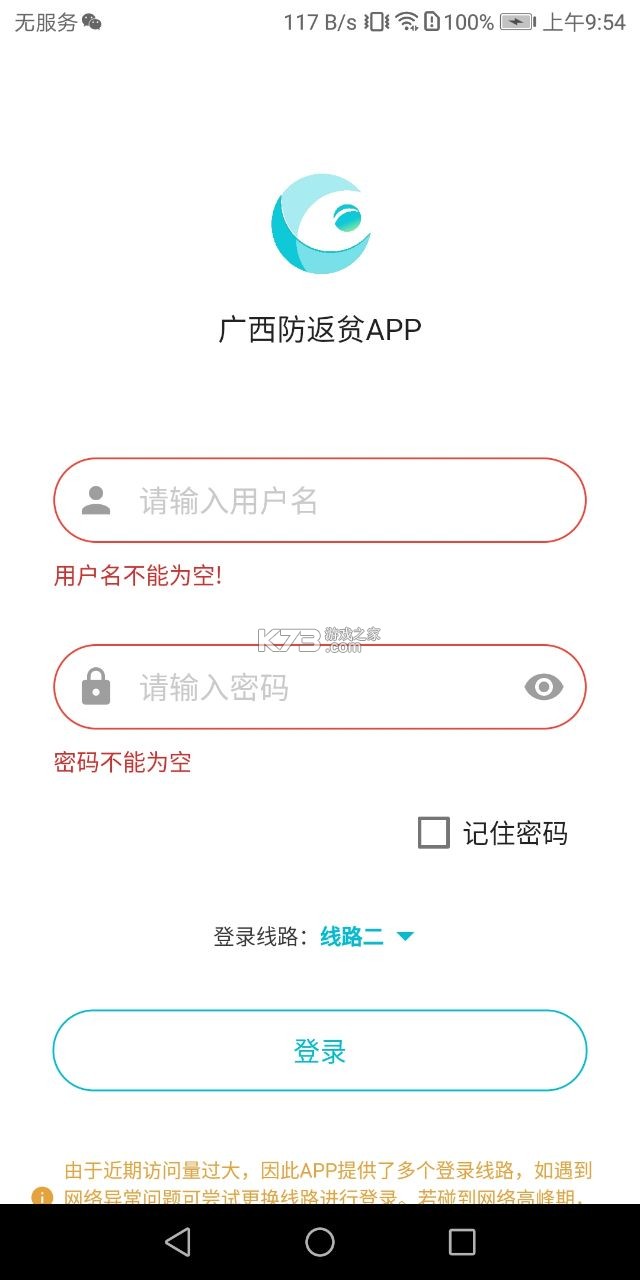The height and width of the screenshot is (1280, 640).
Task: Tap the username field 请输入用户名
Action: point(340,500)
